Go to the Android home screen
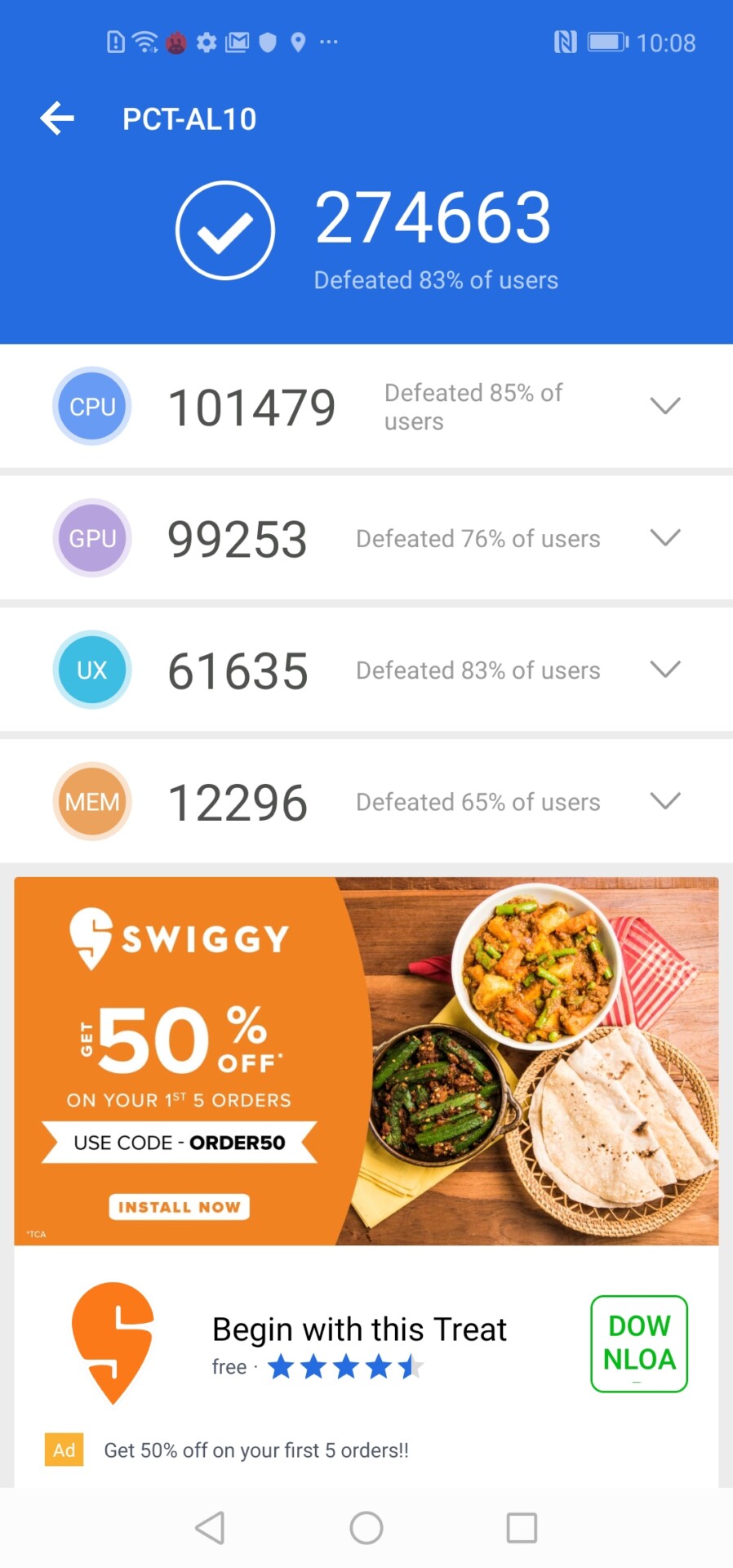Image resolution: width=733 pixels, height=1568 pixels. coord(366,1527)
